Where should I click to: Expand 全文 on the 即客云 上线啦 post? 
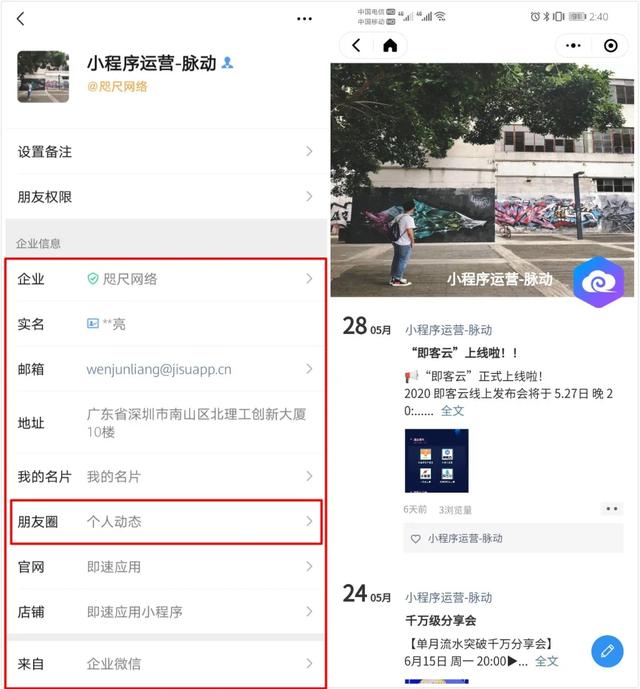coord(452,411)
